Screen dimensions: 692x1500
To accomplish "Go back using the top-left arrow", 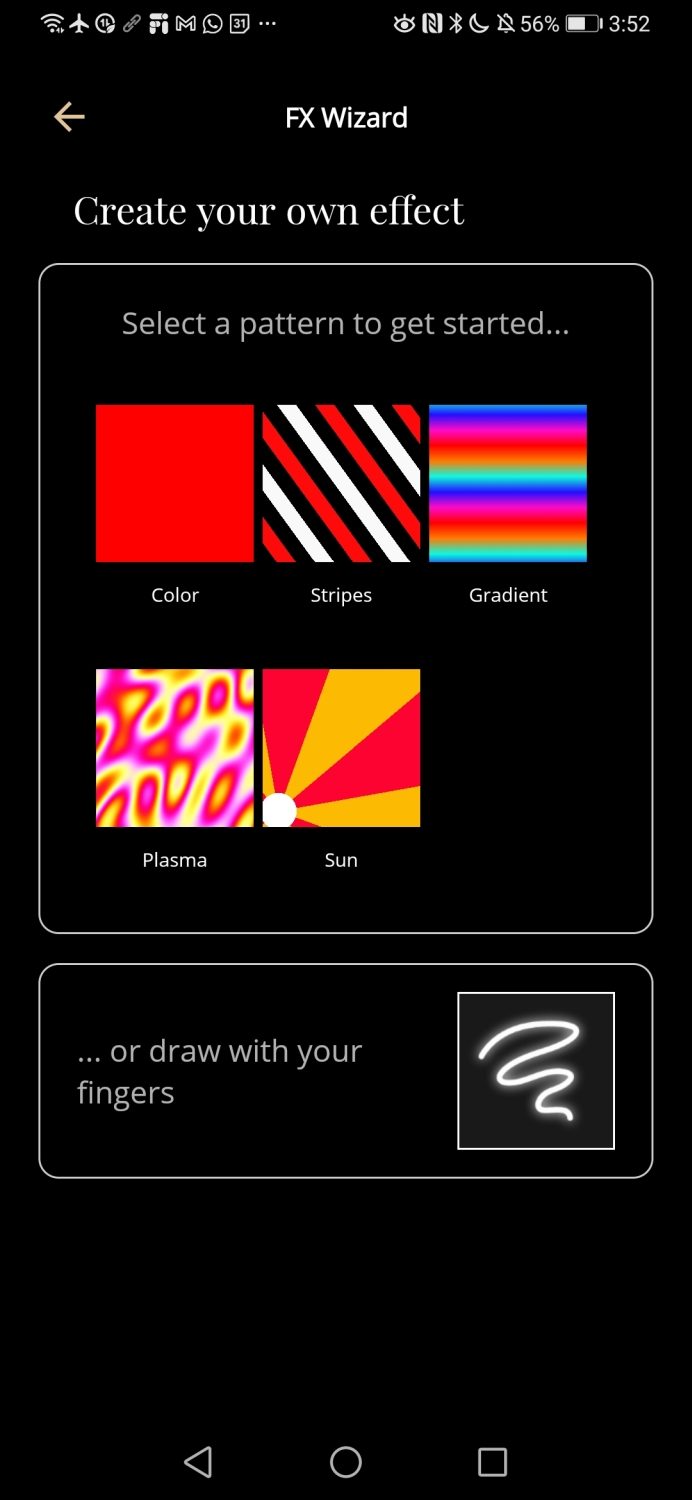I will 69,117.
